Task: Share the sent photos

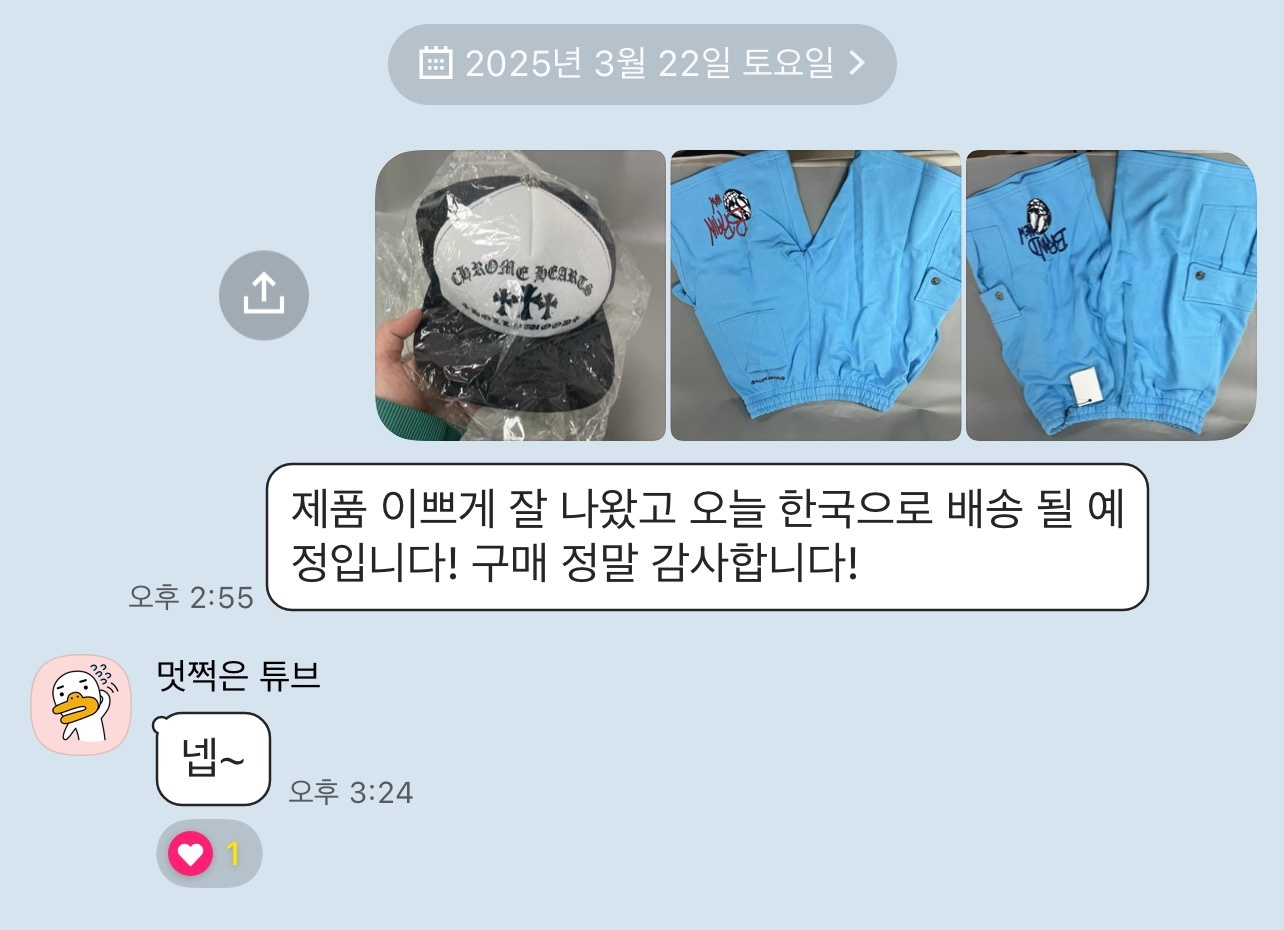Action: 264,295
